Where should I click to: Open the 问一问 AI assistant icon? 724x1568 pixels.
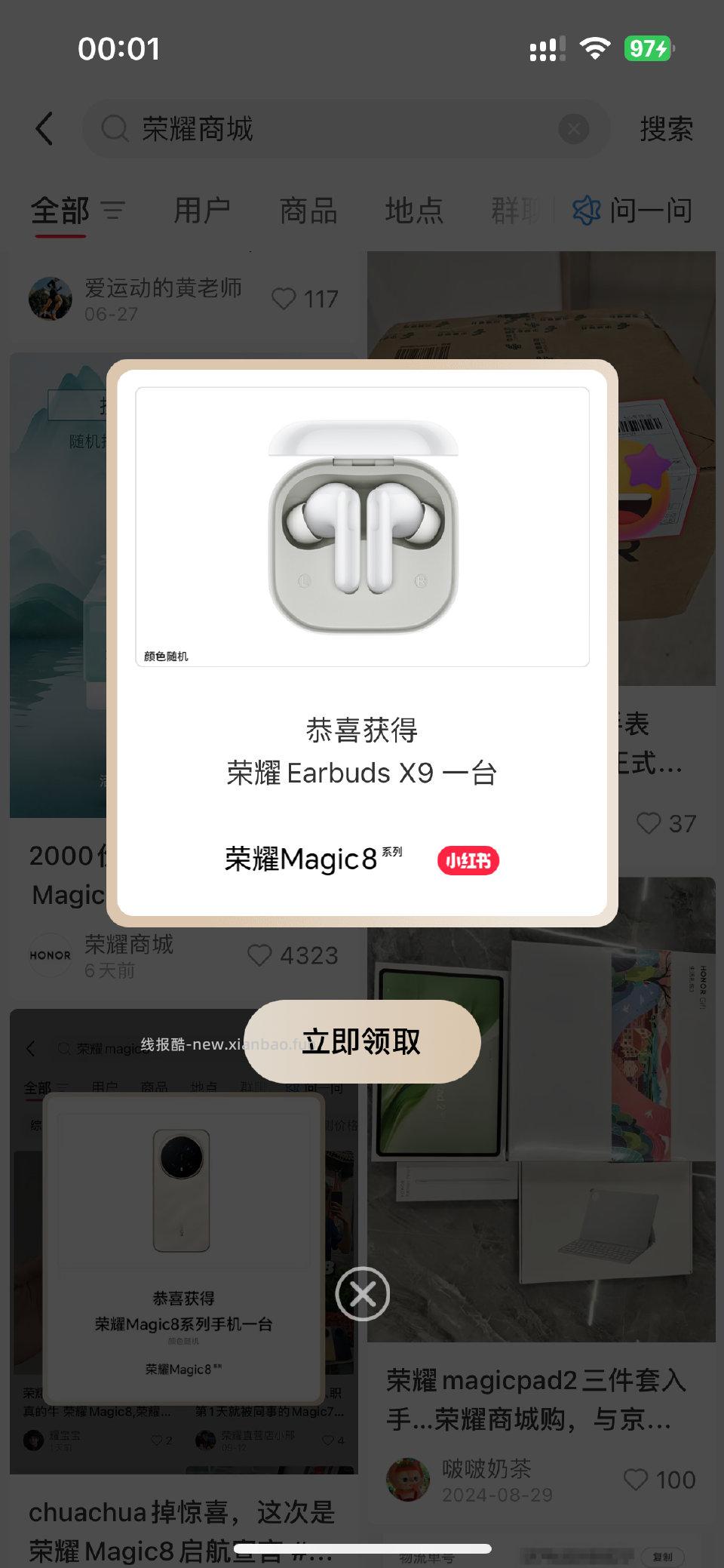[x=585, y=211]
